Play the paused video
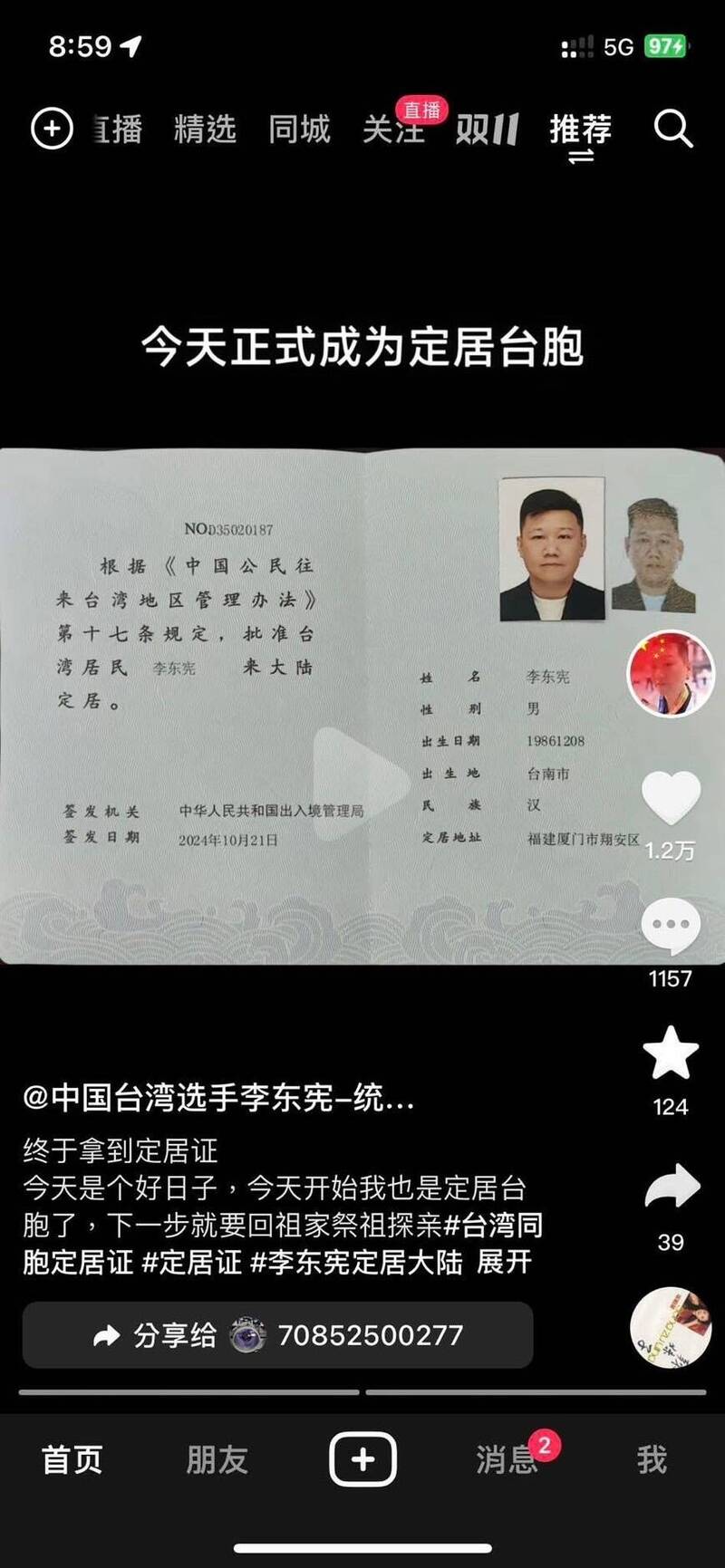The height and width of the screenshot is (1568, 725). tap(362, 776)
